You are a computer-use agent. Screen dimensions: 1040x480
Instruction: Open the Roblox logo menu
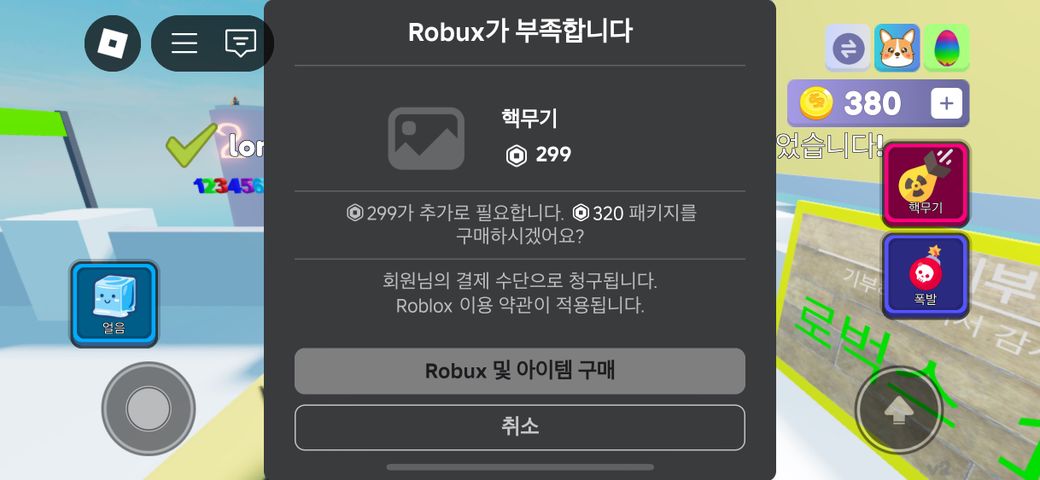[x=113, y=43]
